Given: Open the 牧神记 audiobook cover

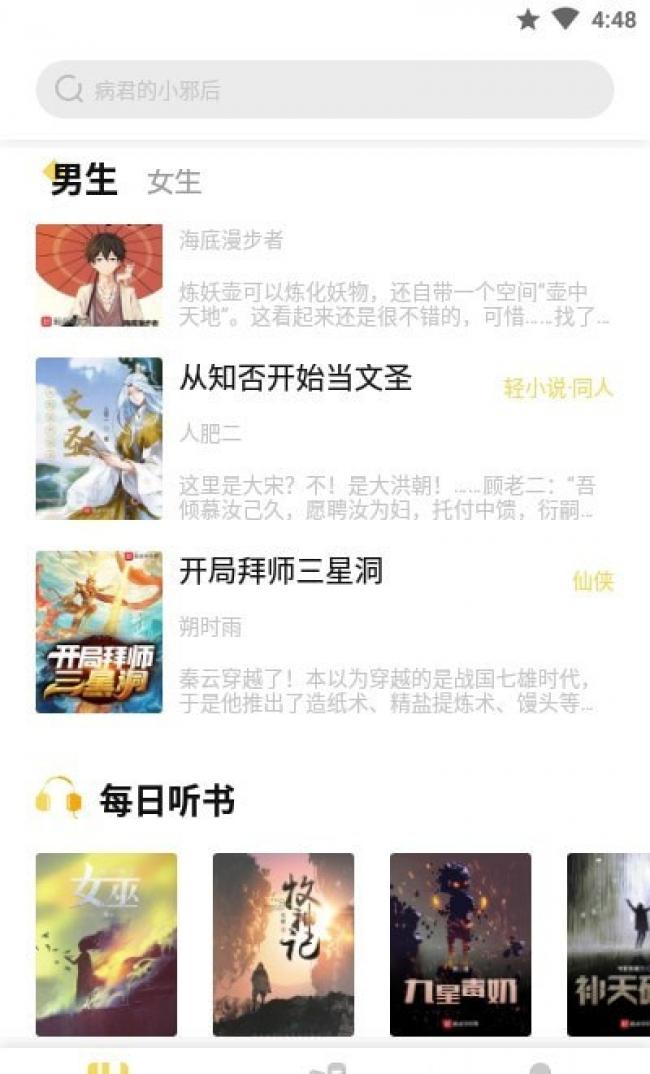Looking at the screenshot, I should (x=284, y=945).
